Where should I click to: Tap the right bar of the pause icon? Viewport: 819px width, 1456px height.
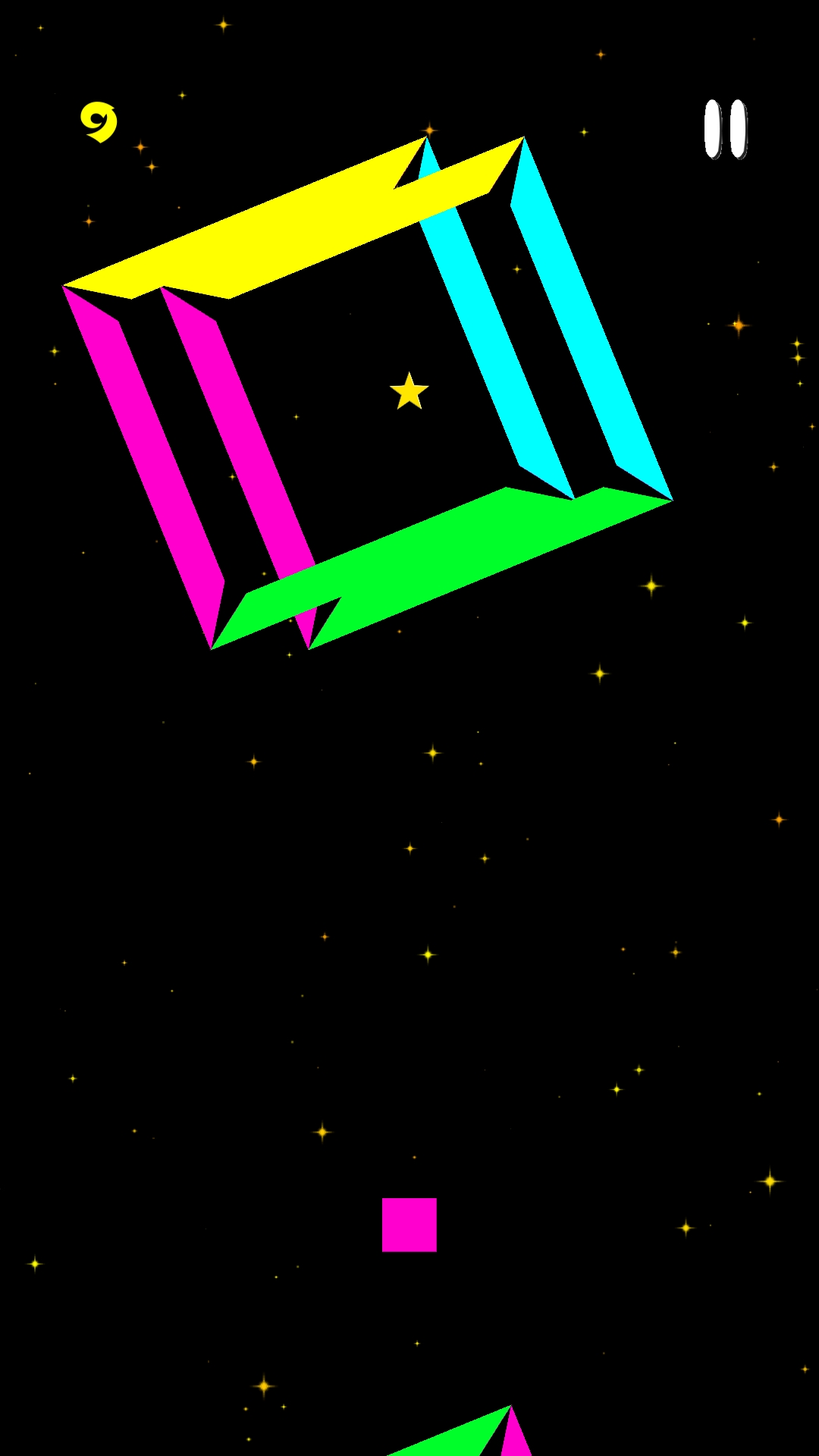pos(738,127)
